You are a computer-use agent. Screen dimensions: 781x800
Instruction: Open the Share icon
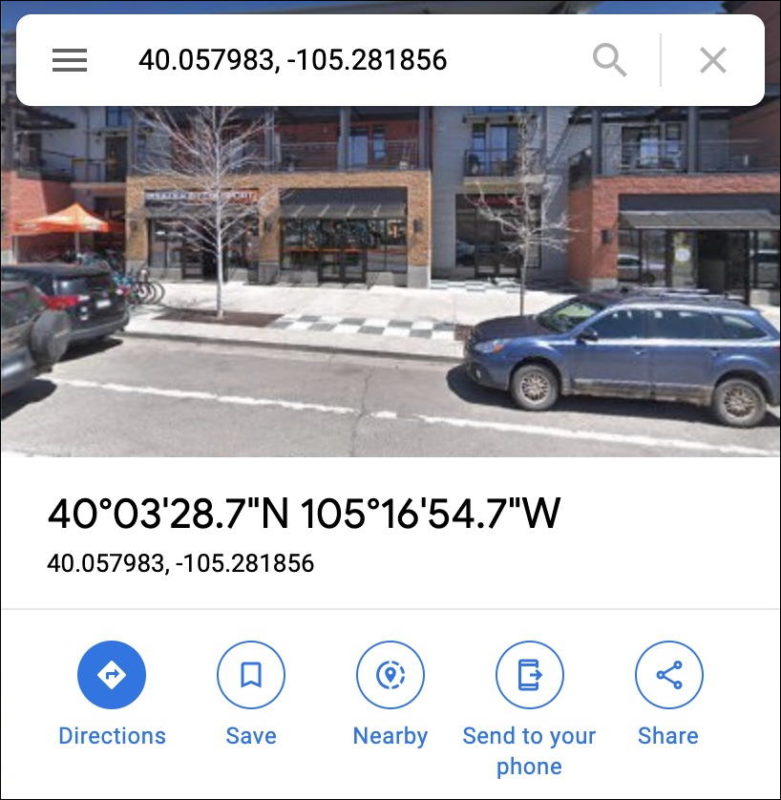click(668, 675)
